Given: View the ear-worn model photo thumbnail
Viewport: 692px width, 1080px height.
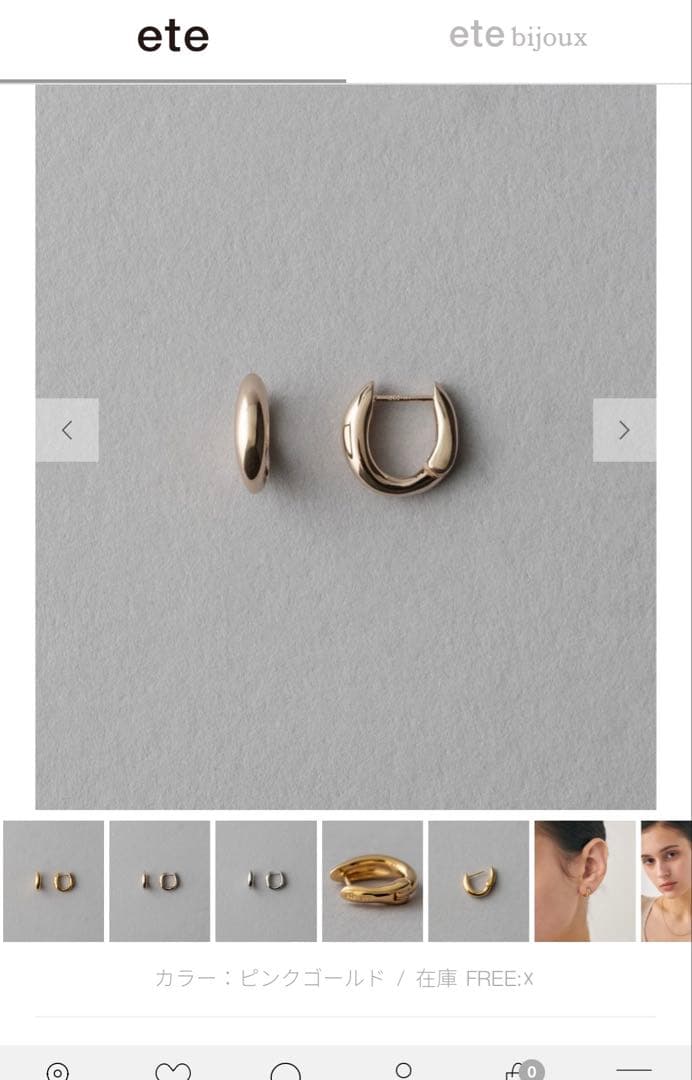Looking at the screenshot, I should pyautogui.click(x=584, y=881).
